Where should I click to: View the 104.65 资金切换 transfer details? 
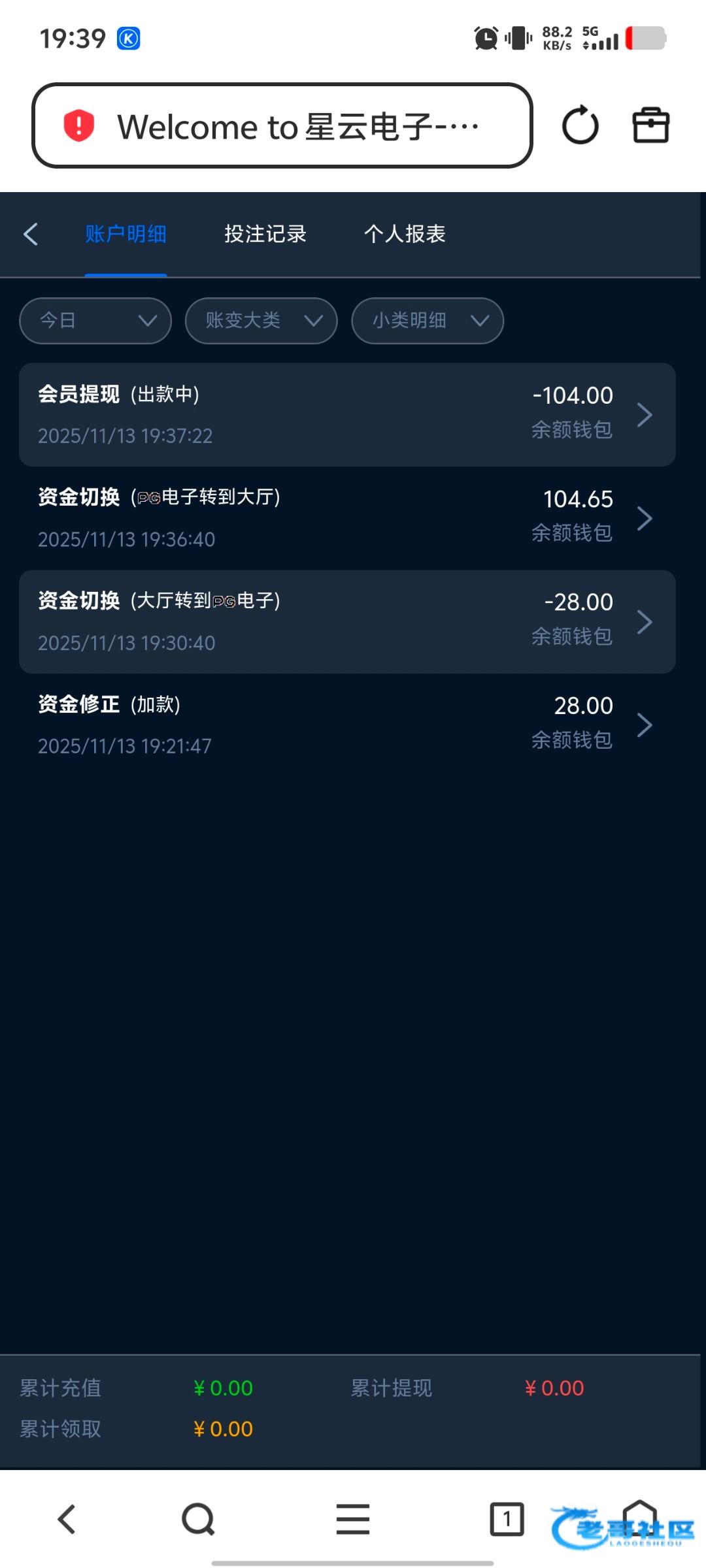(x=347, y=518)
